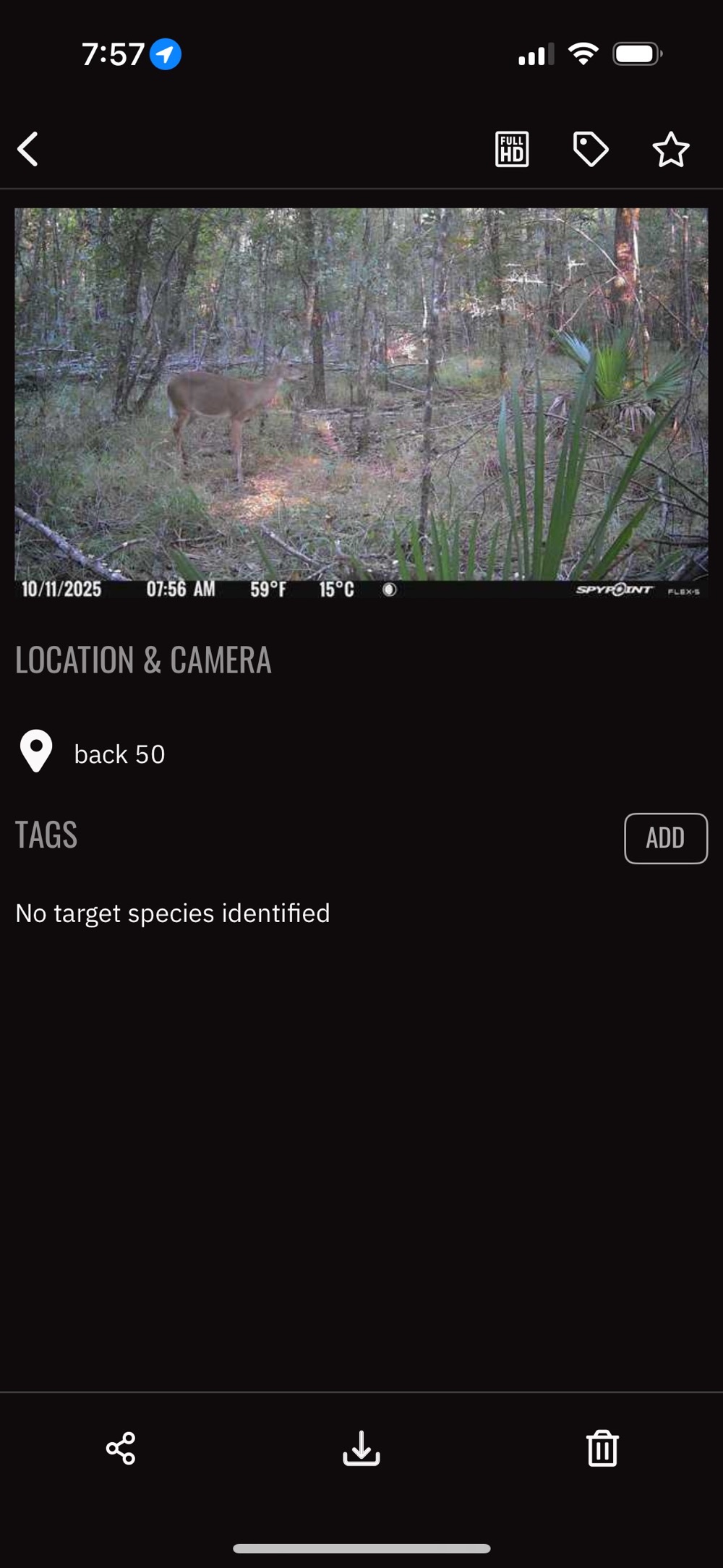The image size is (723, 1568).
Task: Go back to the previous screen
Action: click(28, 149)
